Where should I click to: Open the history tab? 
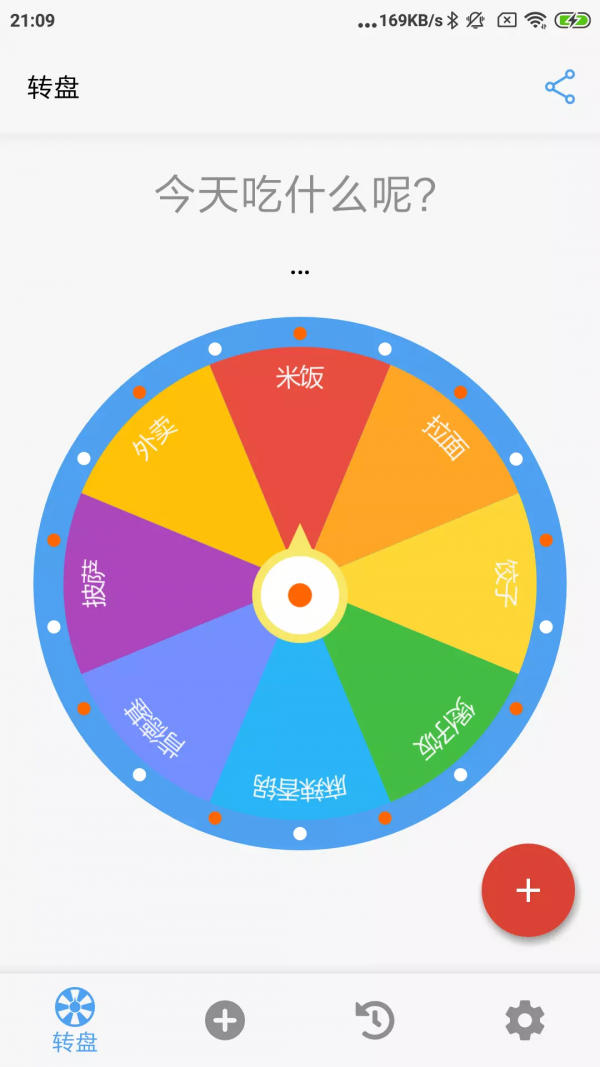375,1020
